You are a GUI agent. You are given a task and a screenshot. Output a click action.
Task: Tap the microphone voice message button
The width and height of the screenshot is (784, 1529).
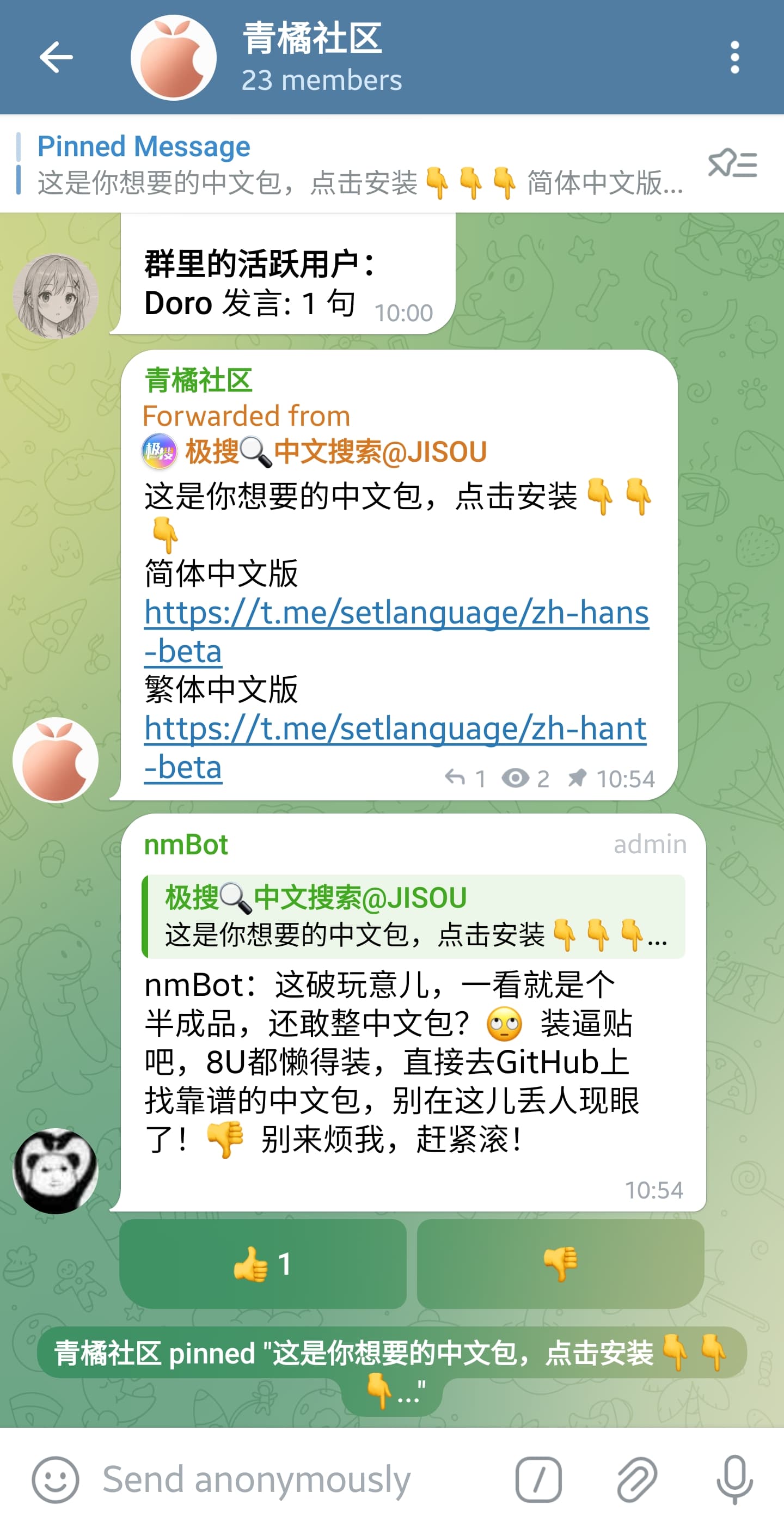pyautogui.click(x=735, y=1479)
